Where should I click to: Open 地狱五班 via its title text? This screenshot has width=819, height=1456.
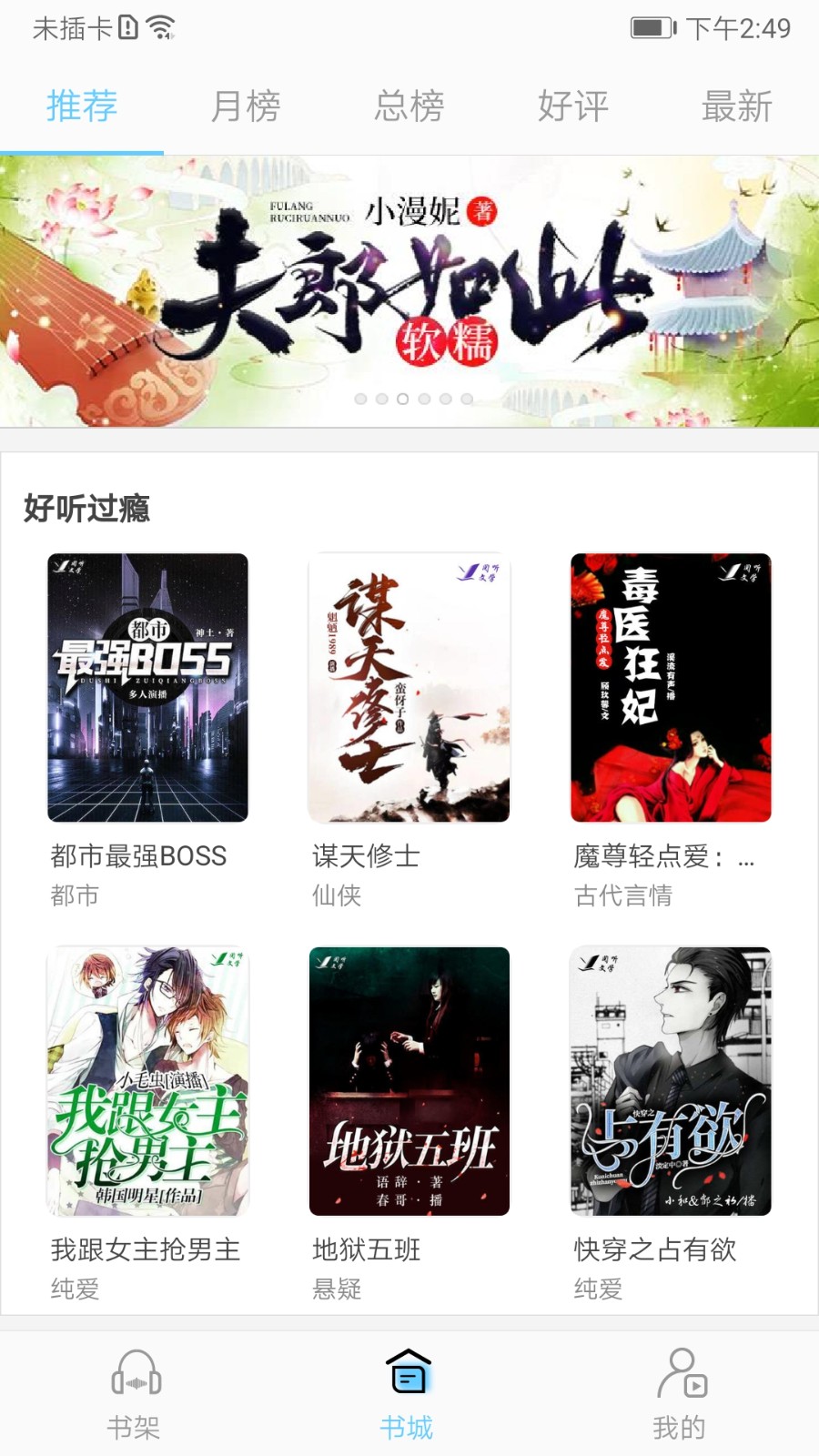click(365, 1250)
